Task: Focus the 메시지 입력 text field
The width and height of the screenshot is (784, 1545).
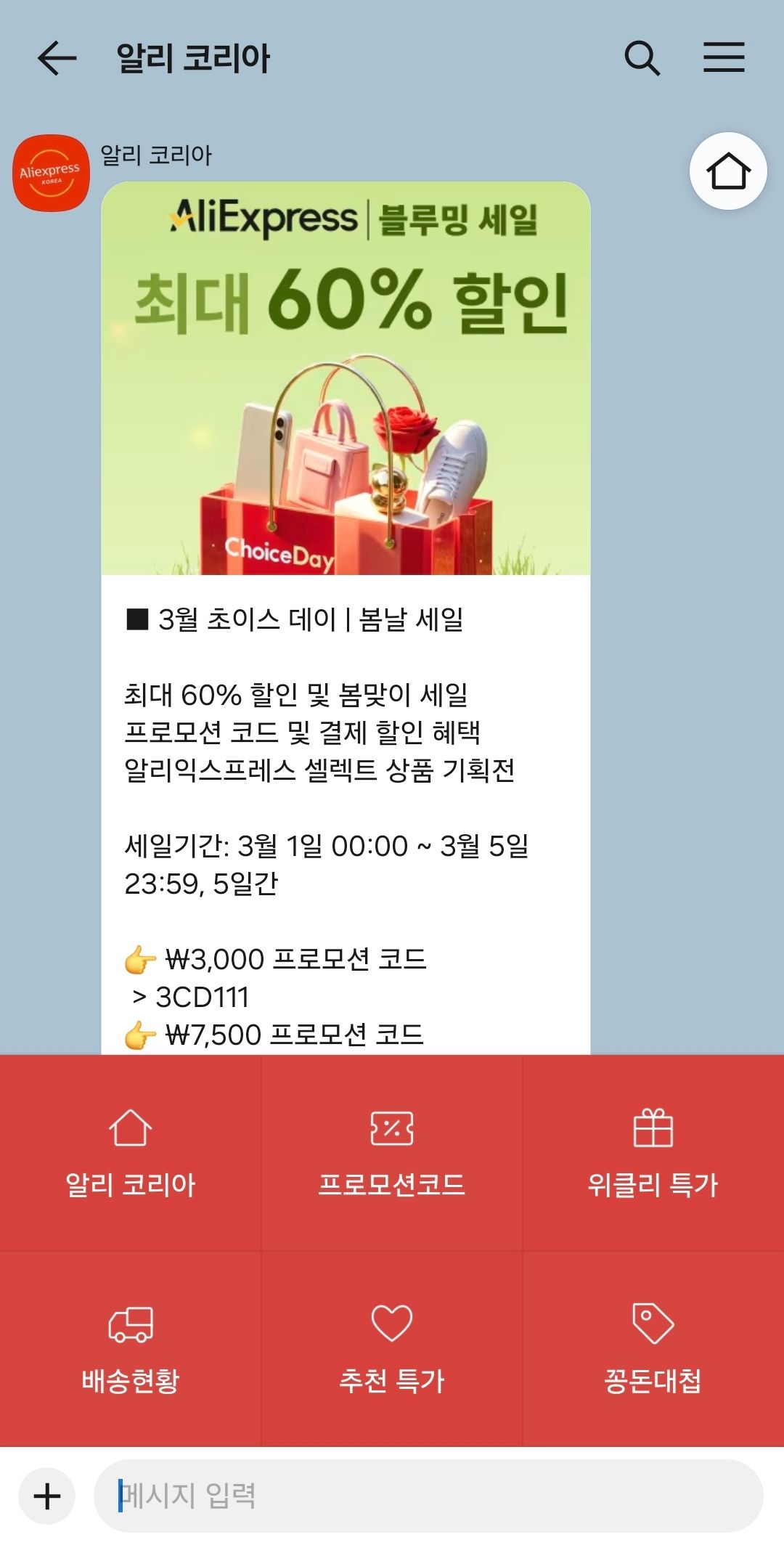Action: pos(428,1496)
